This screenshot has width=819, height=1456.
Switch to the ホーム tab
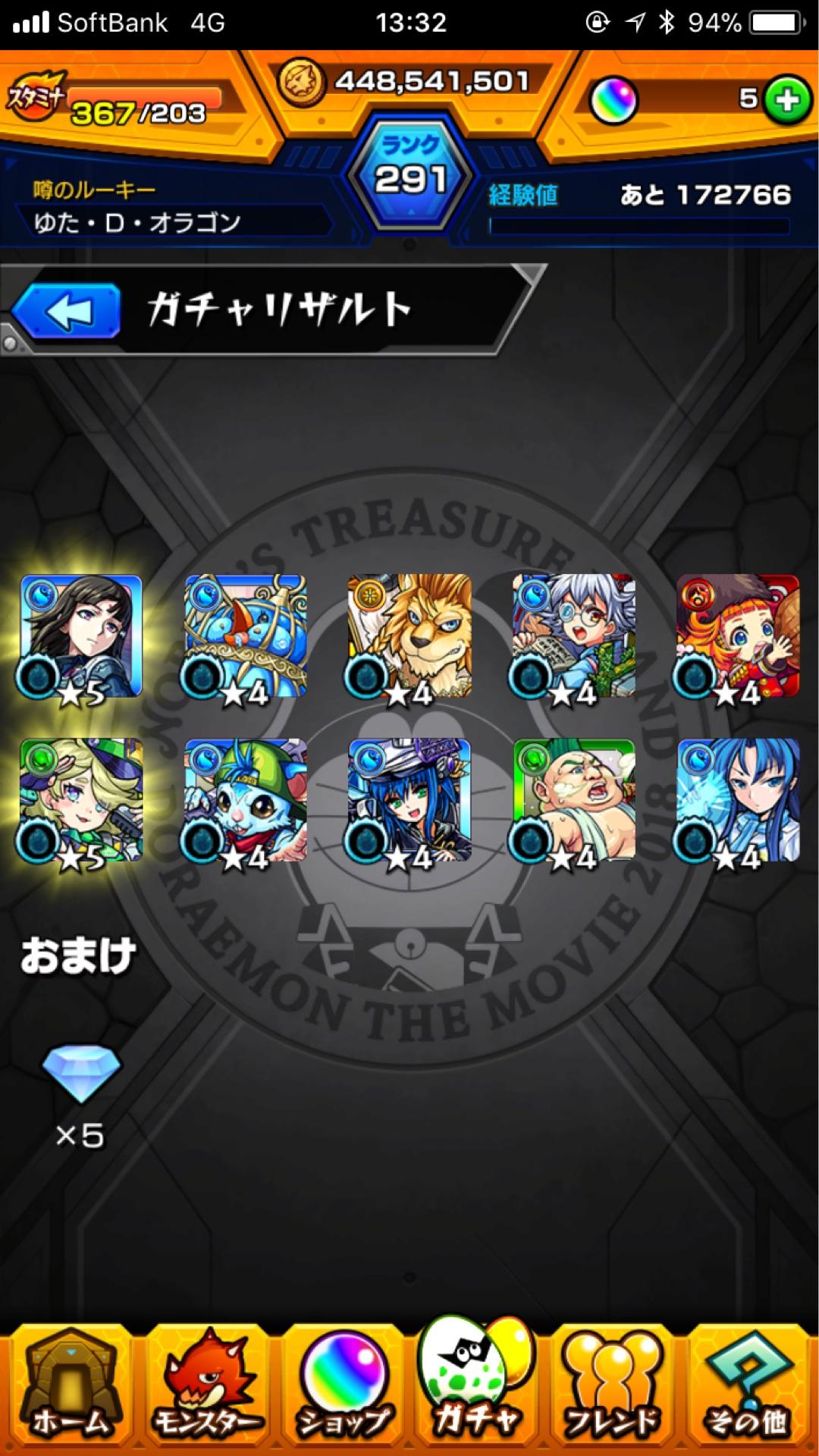[70, 1394]
